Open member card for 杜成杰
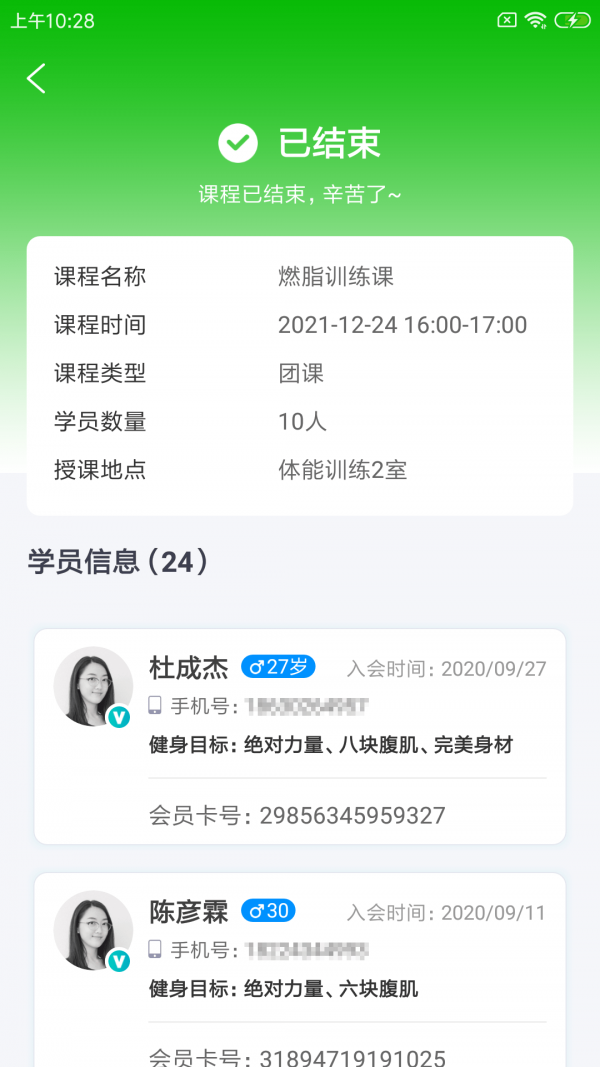 point(300,736)
